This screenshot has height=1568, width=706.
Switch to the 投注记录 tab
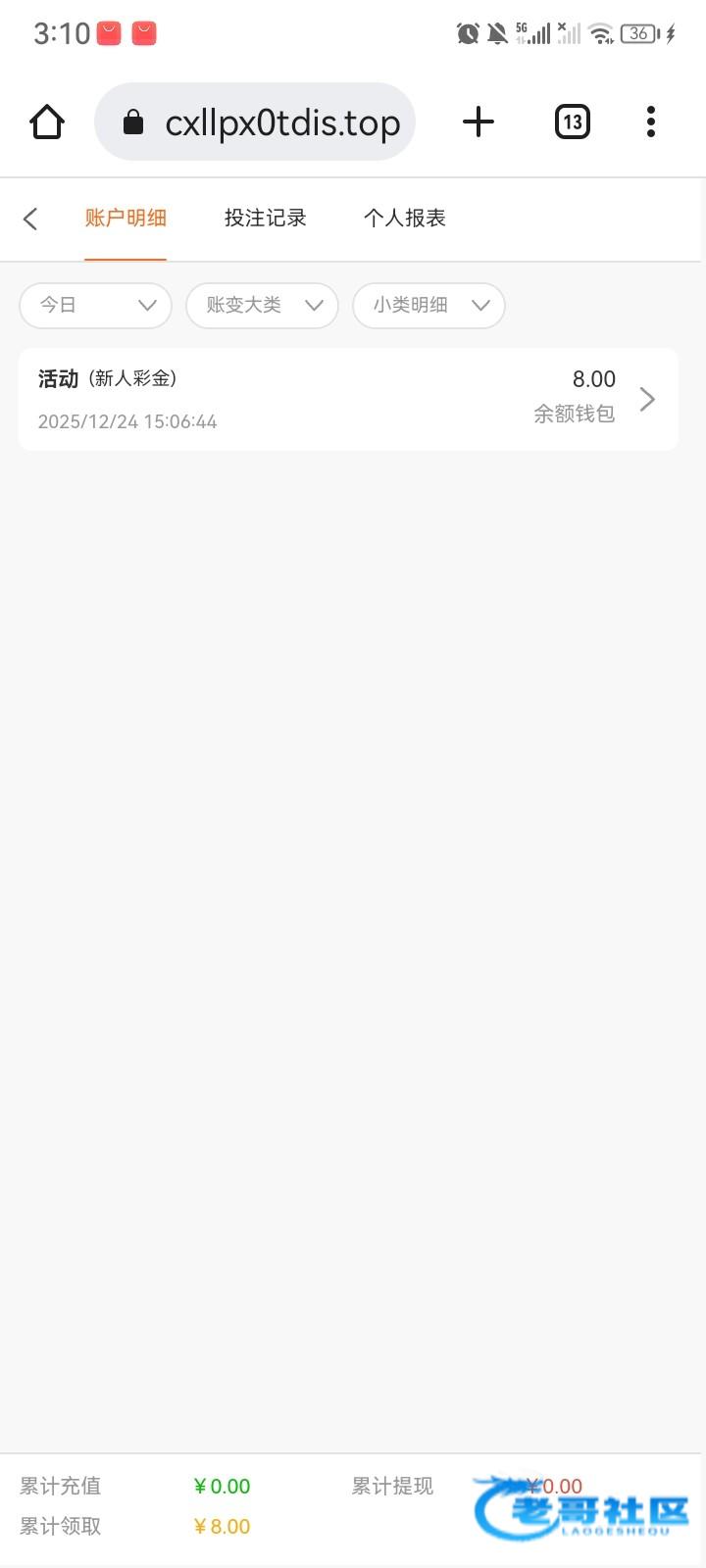click(x=265, y=219)
